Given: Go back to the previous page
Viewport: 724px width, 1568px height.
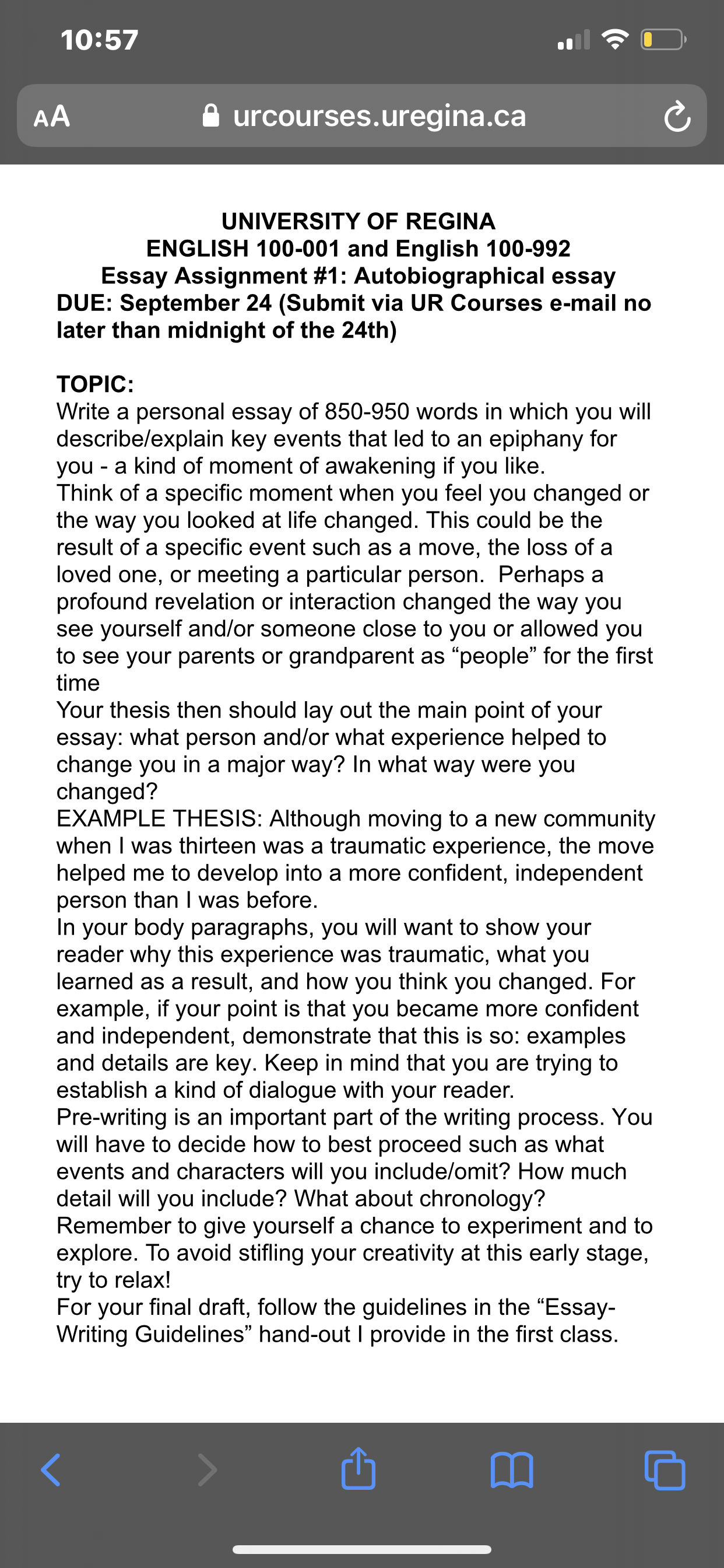Looking at the screenshot, I should pos(51,1470).
